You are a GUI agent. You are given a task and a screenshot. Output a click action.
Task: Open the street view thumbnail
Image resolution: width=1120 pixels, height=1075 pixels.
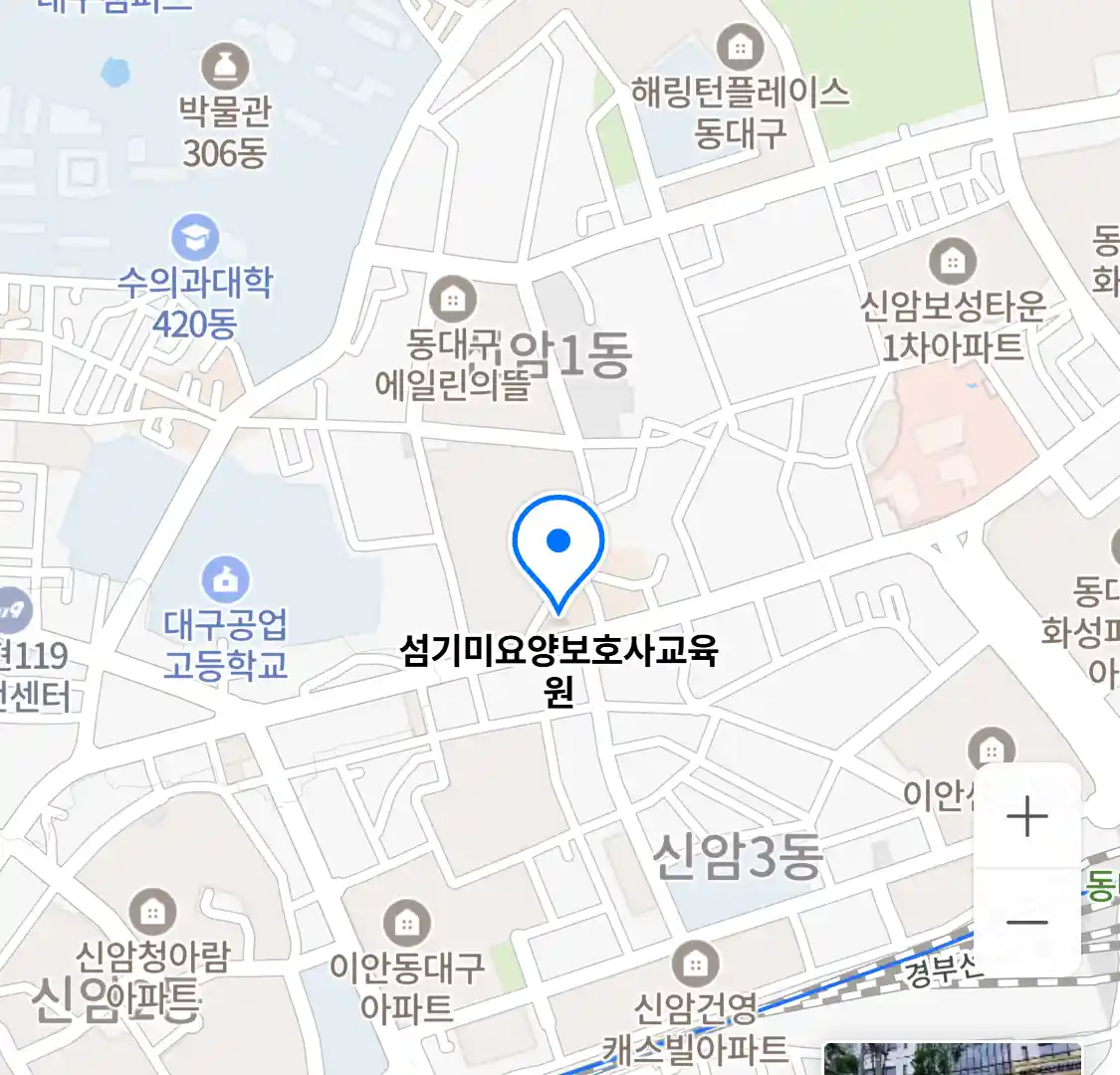coord(952,1059)
